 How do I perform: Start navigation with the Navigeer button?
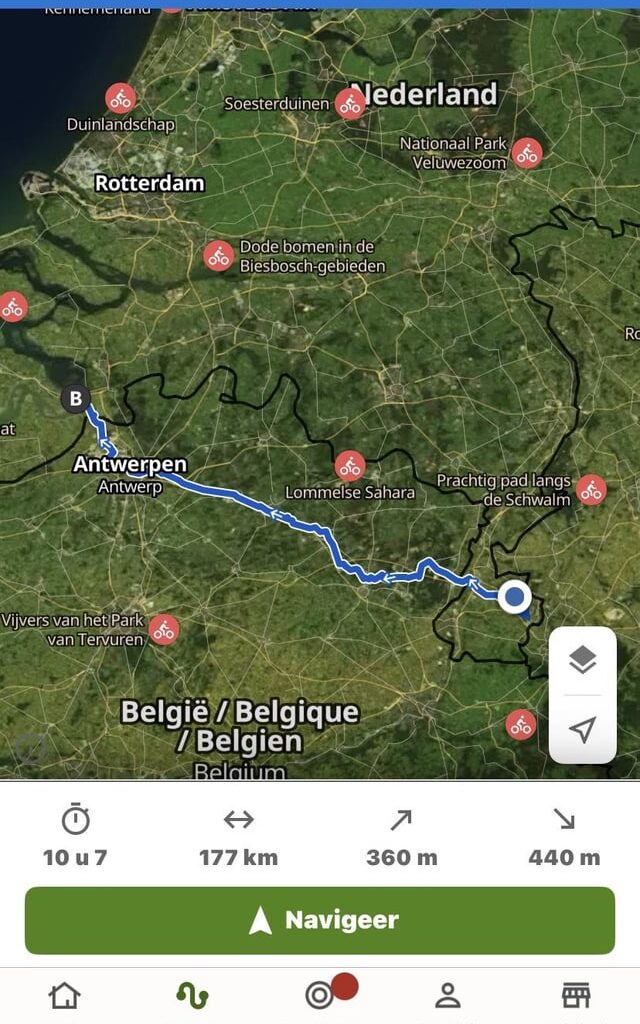(x=320, y=920)
